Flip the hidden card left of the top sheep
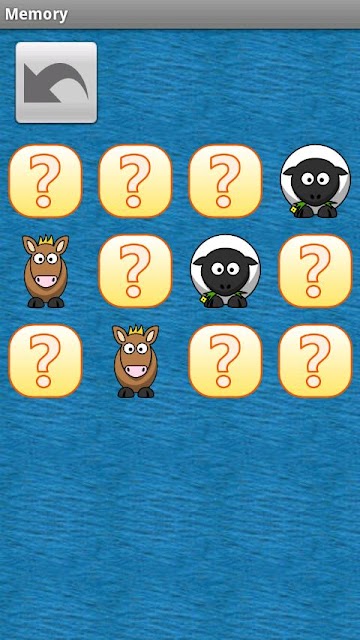The width and height of the screenshot is (360, 640). point(225,181)
